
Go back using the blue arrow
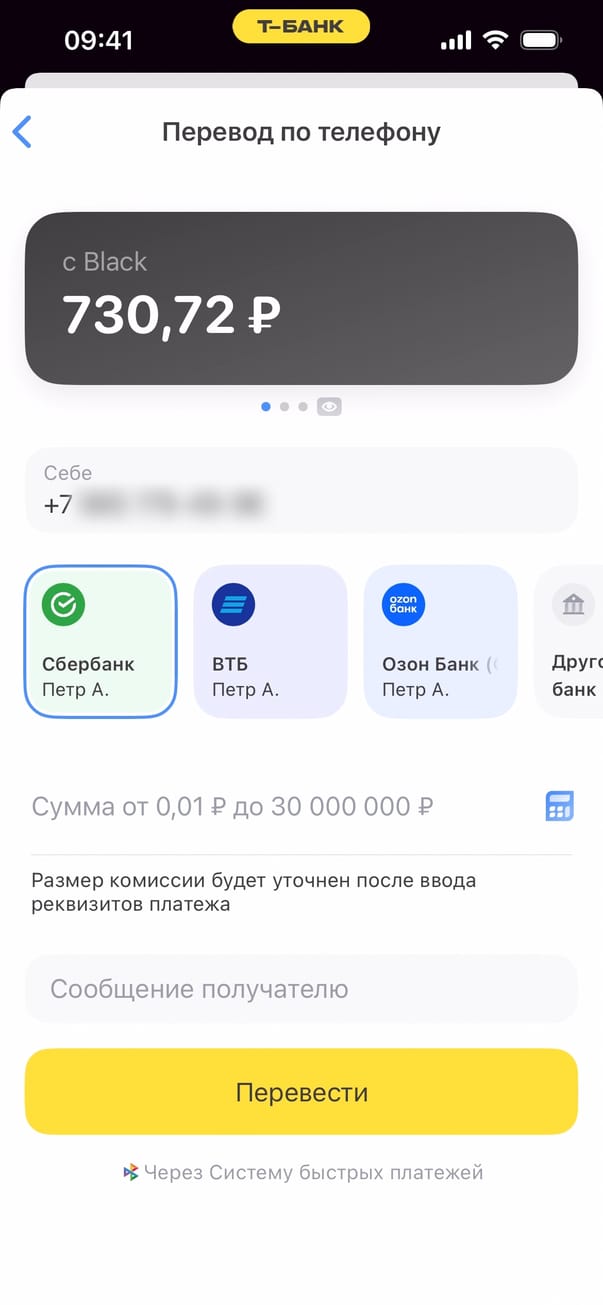click(22, 132)
